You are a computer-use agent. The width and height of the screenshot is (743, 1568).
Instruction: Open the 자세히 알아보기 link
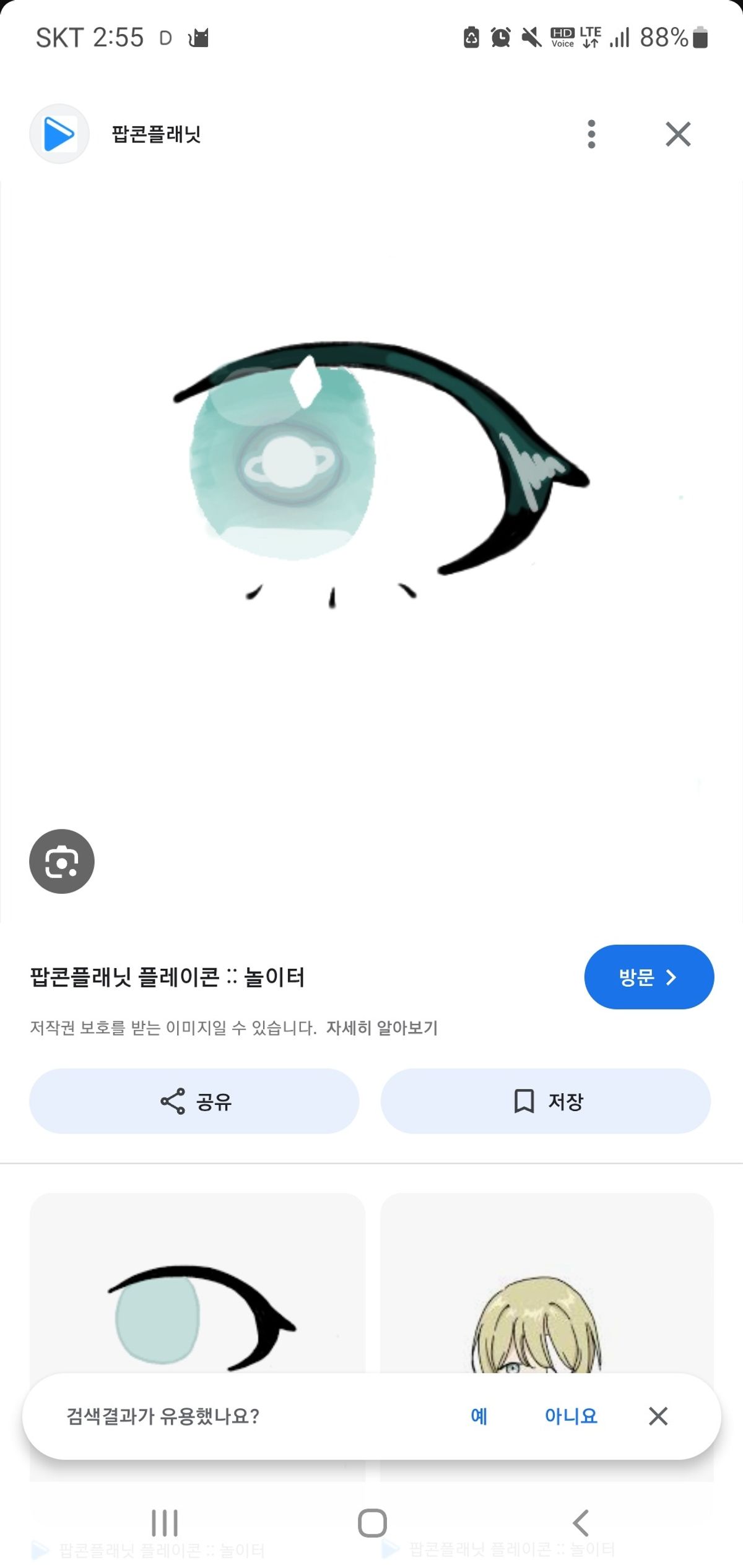pyautogui.click(x=381, y=1028)
